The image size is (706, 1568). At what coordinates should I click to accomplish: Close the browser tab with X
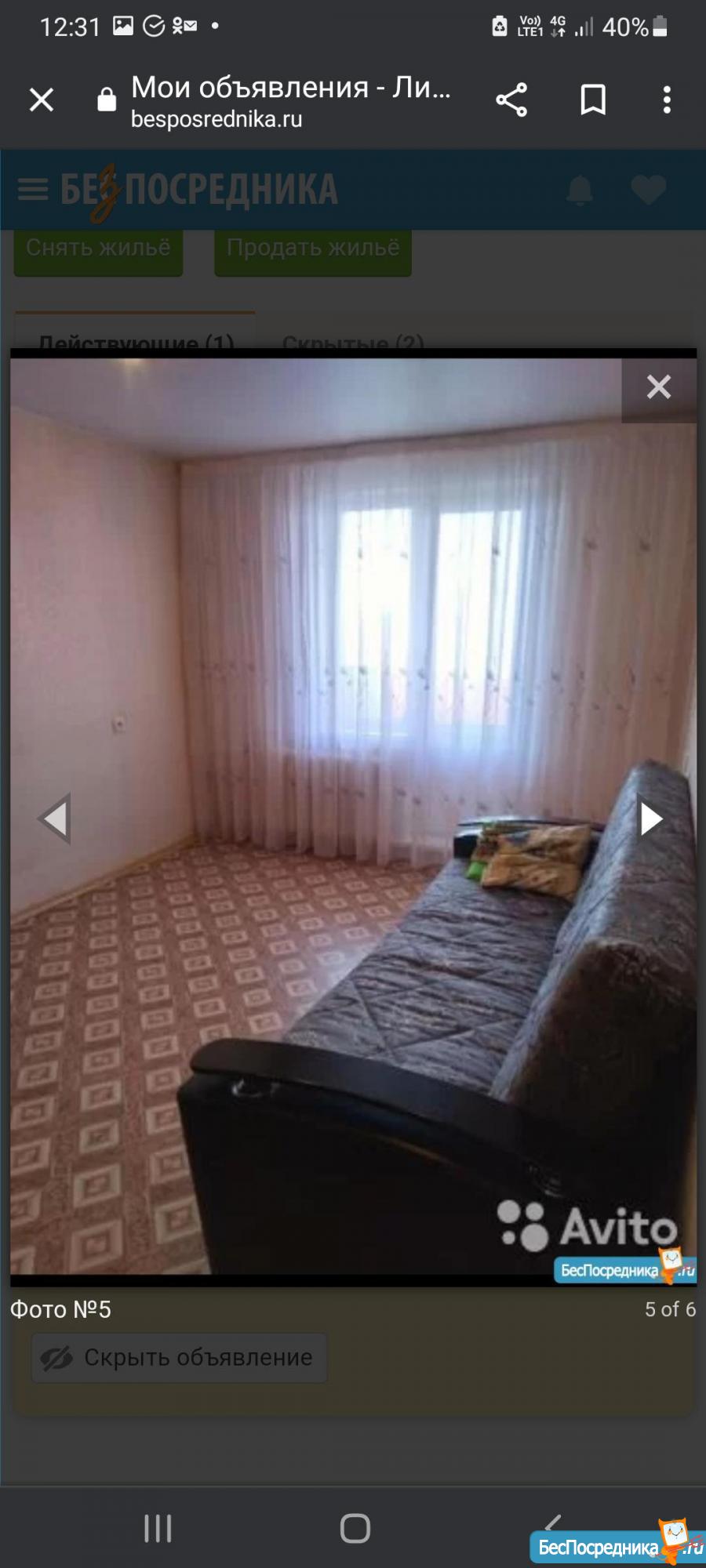pos(42,100)
